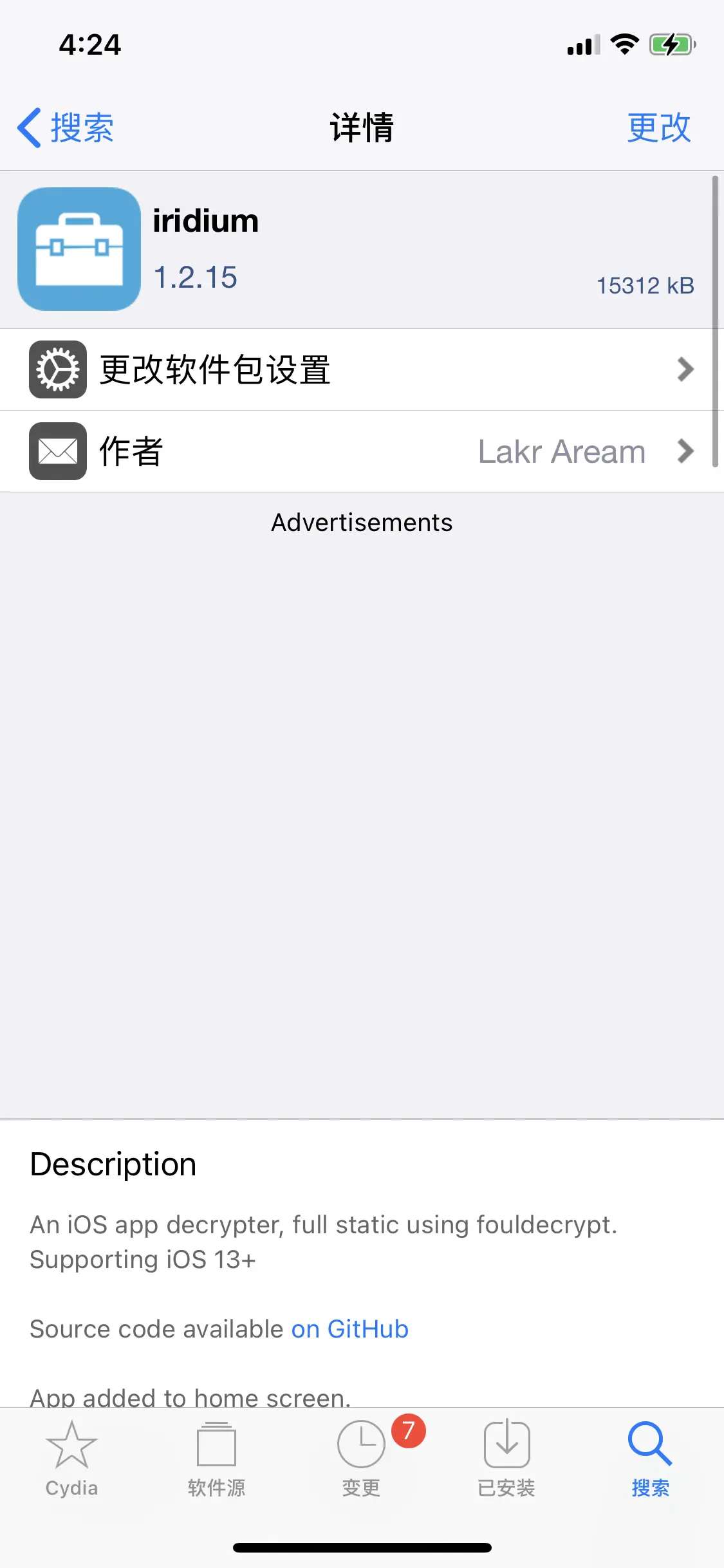Tap the 更改 modify button
The width and height of the screenshot is (724, 1568).
coord(659,127)
